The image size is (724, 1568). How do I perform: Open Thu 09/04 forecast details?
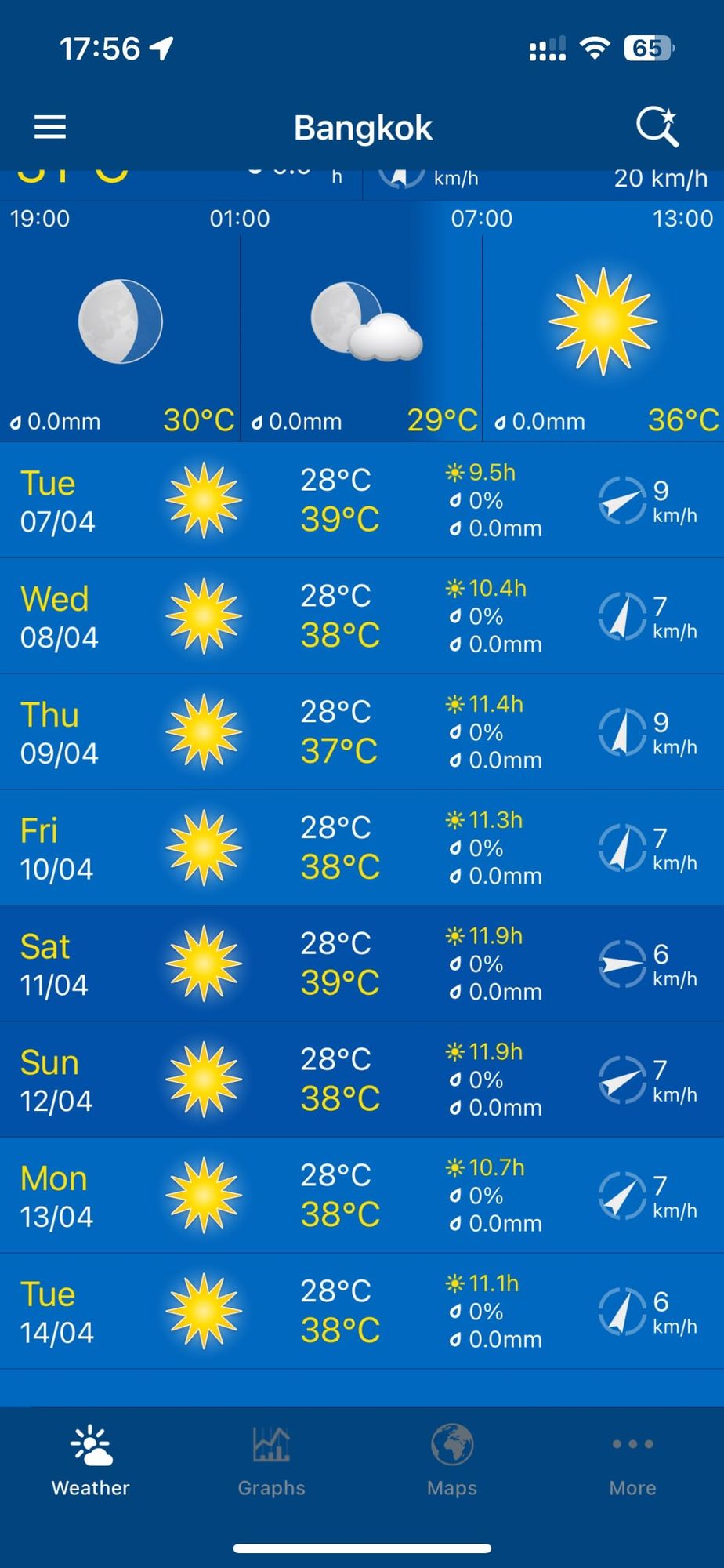point(362,731)
